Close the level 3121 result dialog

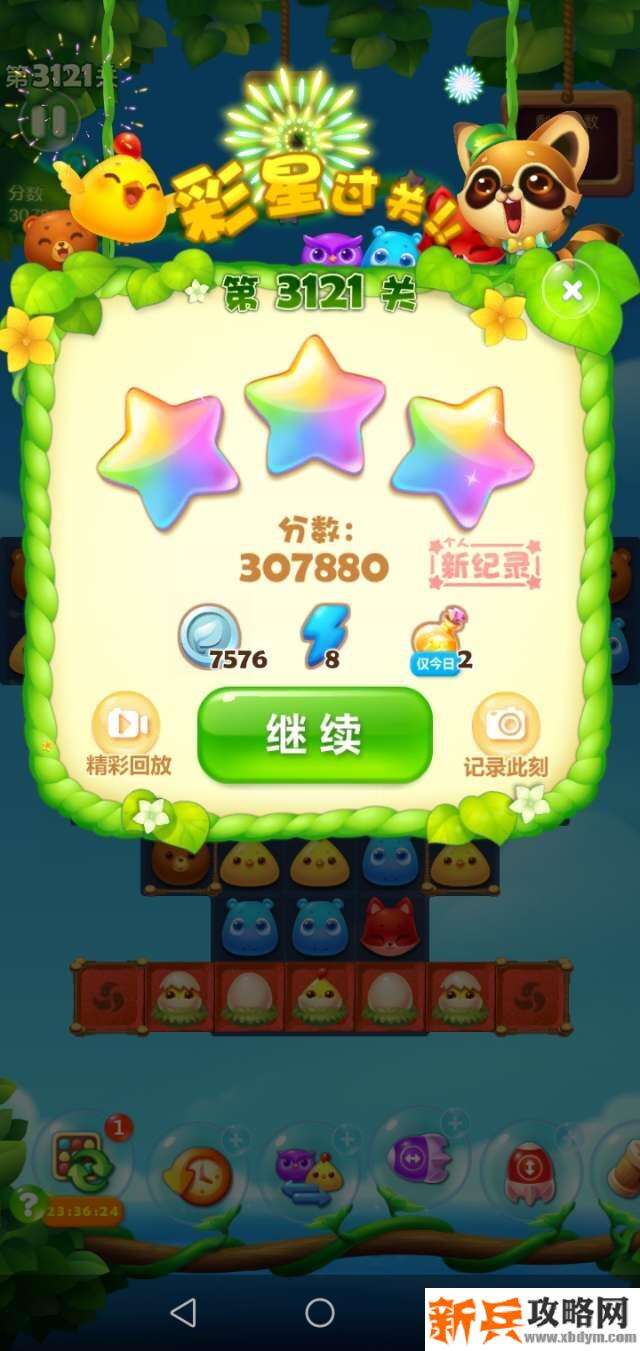coord(572,291)
